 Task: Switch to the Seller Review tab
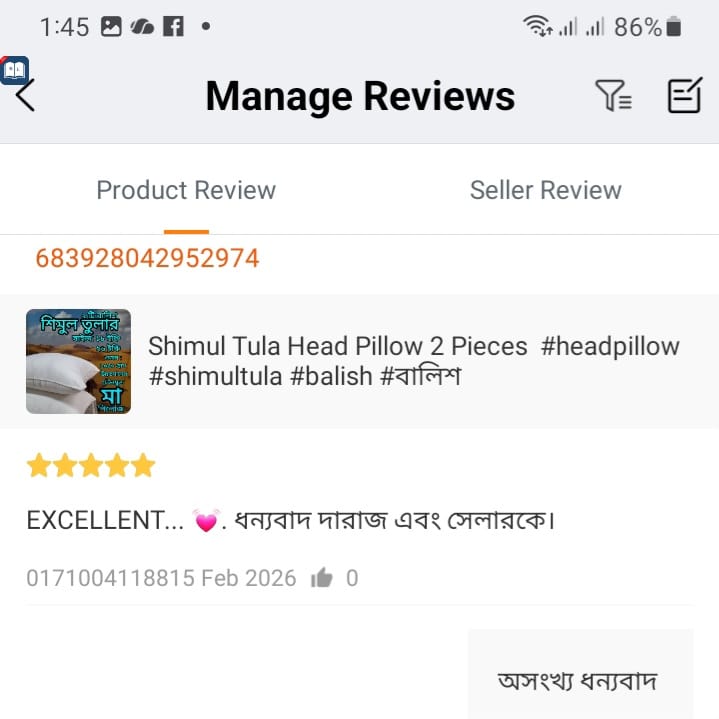click(545, 190)
